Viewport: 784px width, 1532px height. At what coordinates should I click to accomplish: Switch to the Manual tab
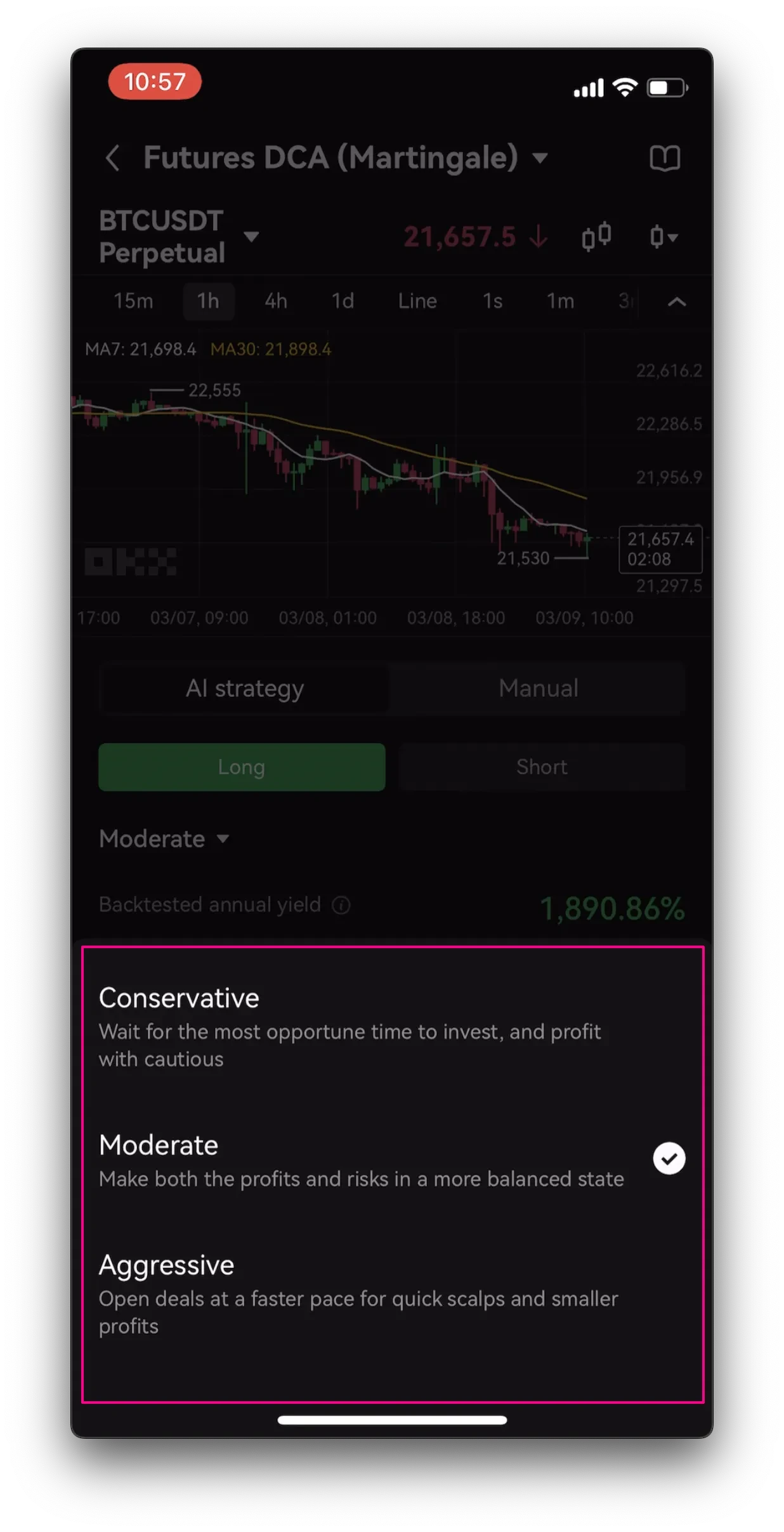tap(538, 687)
